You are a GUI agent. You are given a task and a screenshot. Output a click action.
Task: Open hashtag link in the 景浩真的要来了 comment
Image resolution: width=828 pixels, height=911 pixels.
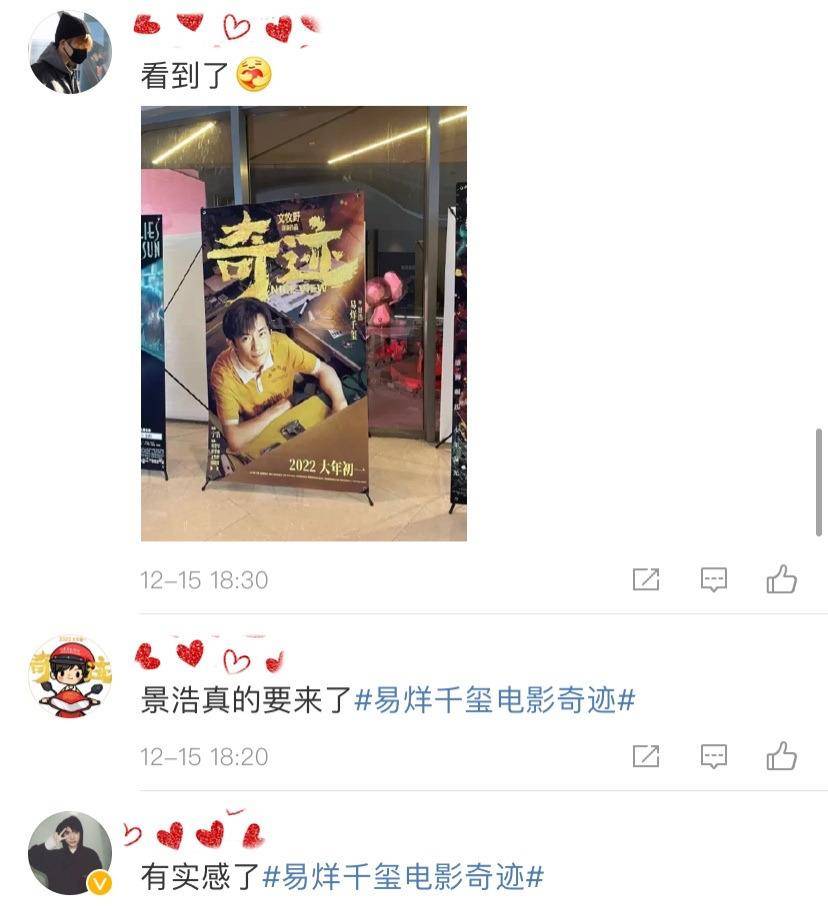pos(495,700)
